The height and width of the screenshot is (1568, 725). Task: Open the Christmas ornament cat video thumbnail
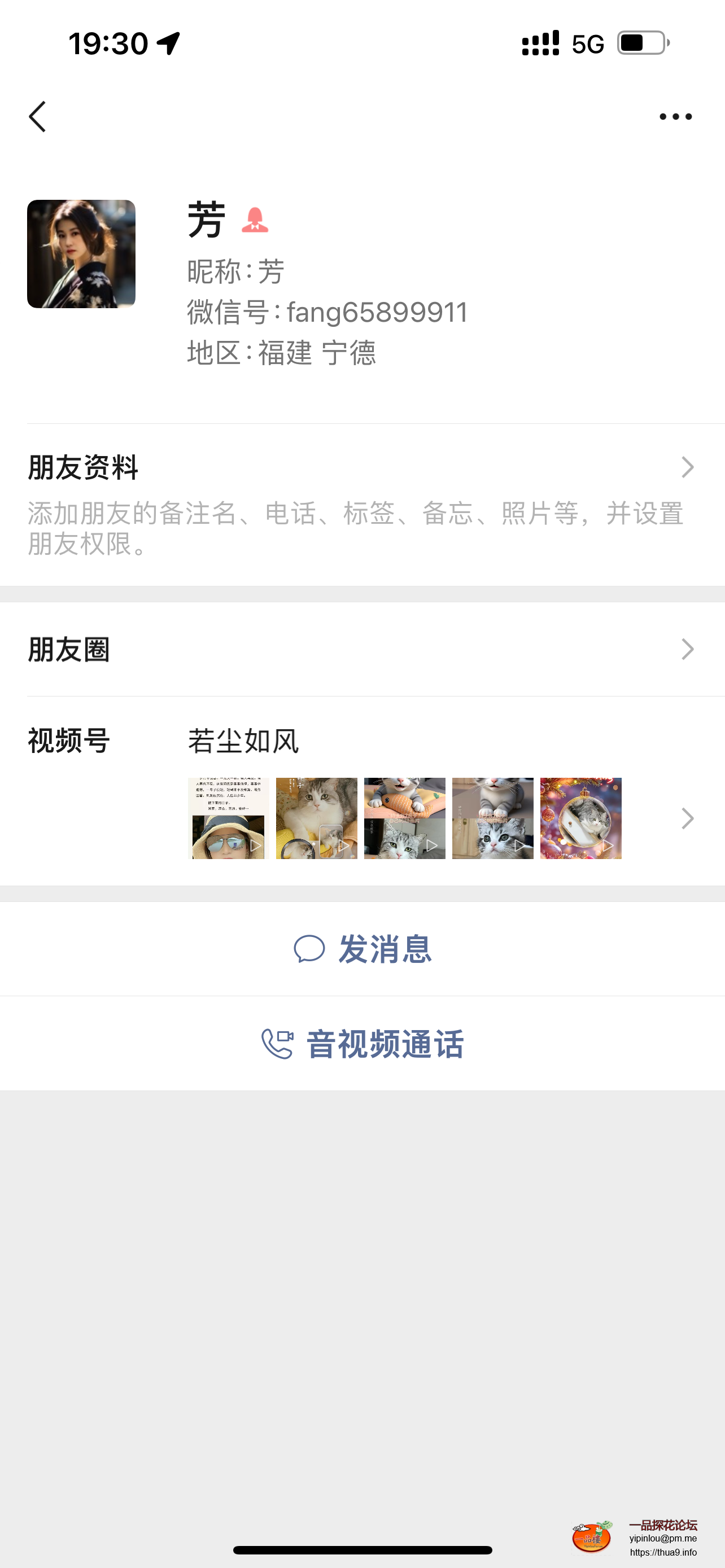(x=580, y=818)
